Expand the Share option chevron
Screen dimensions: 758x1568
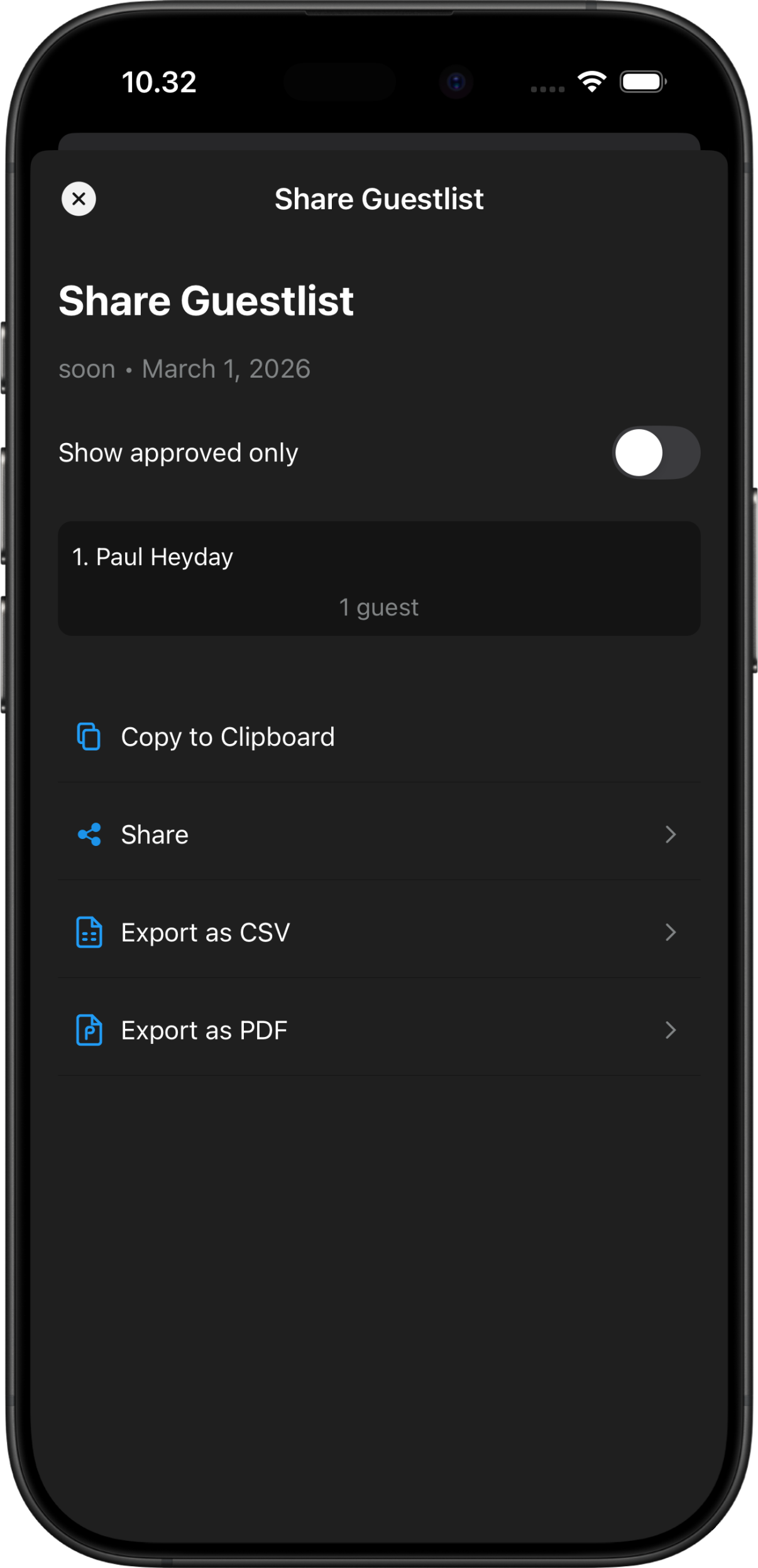(x=671, y=835)
